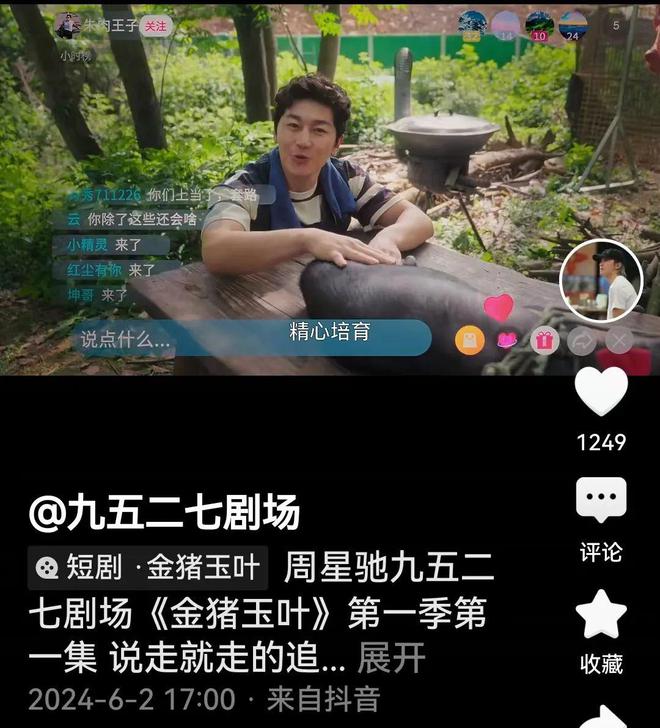Add the video to 收藏 favorites

coord(601,615)
